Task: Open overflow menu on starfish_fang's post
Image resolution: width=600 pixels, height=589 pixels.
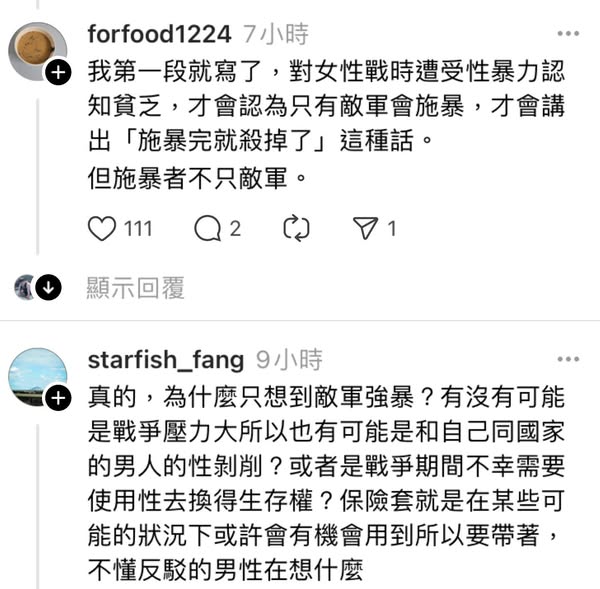Action: tap(568, 359)
